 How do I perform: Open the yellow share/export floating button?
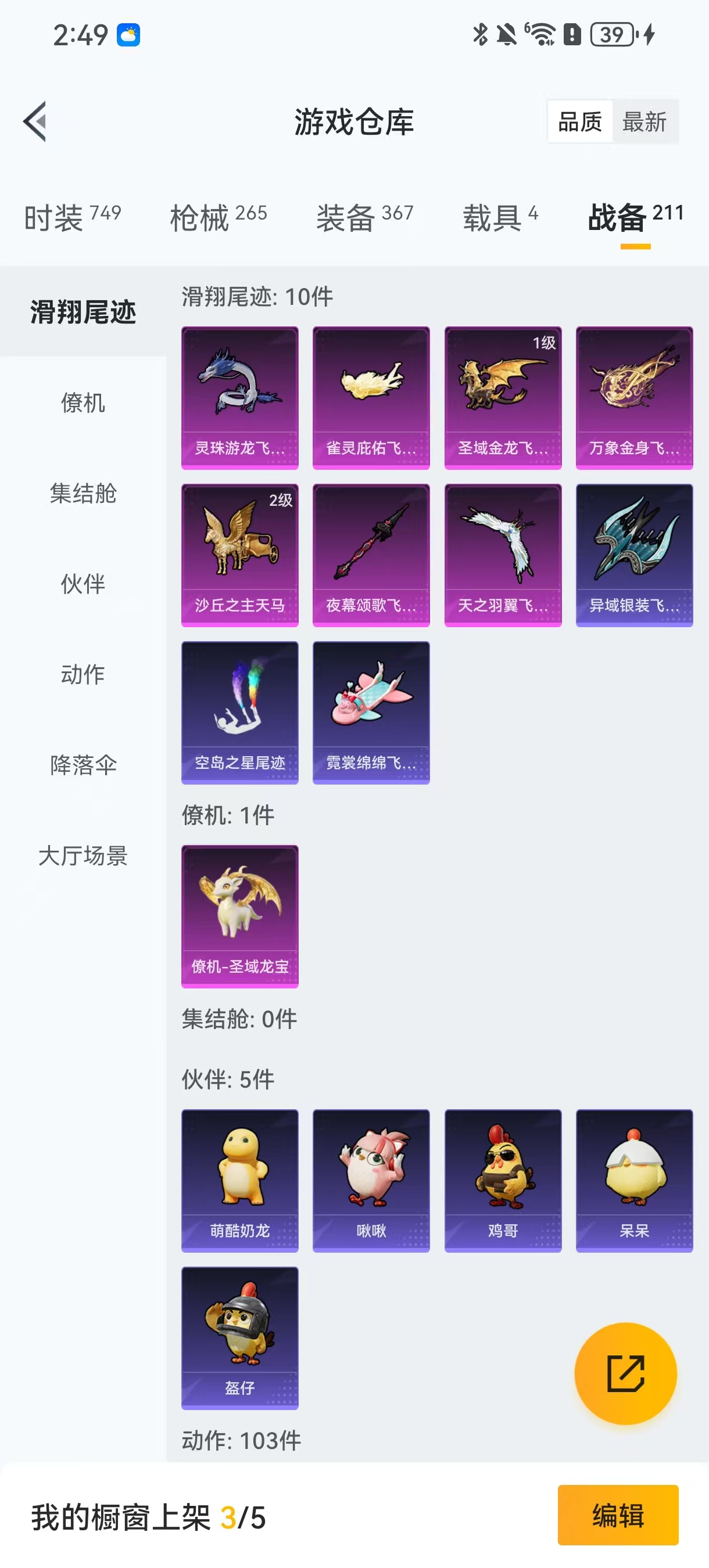(x=626, y=1375)
